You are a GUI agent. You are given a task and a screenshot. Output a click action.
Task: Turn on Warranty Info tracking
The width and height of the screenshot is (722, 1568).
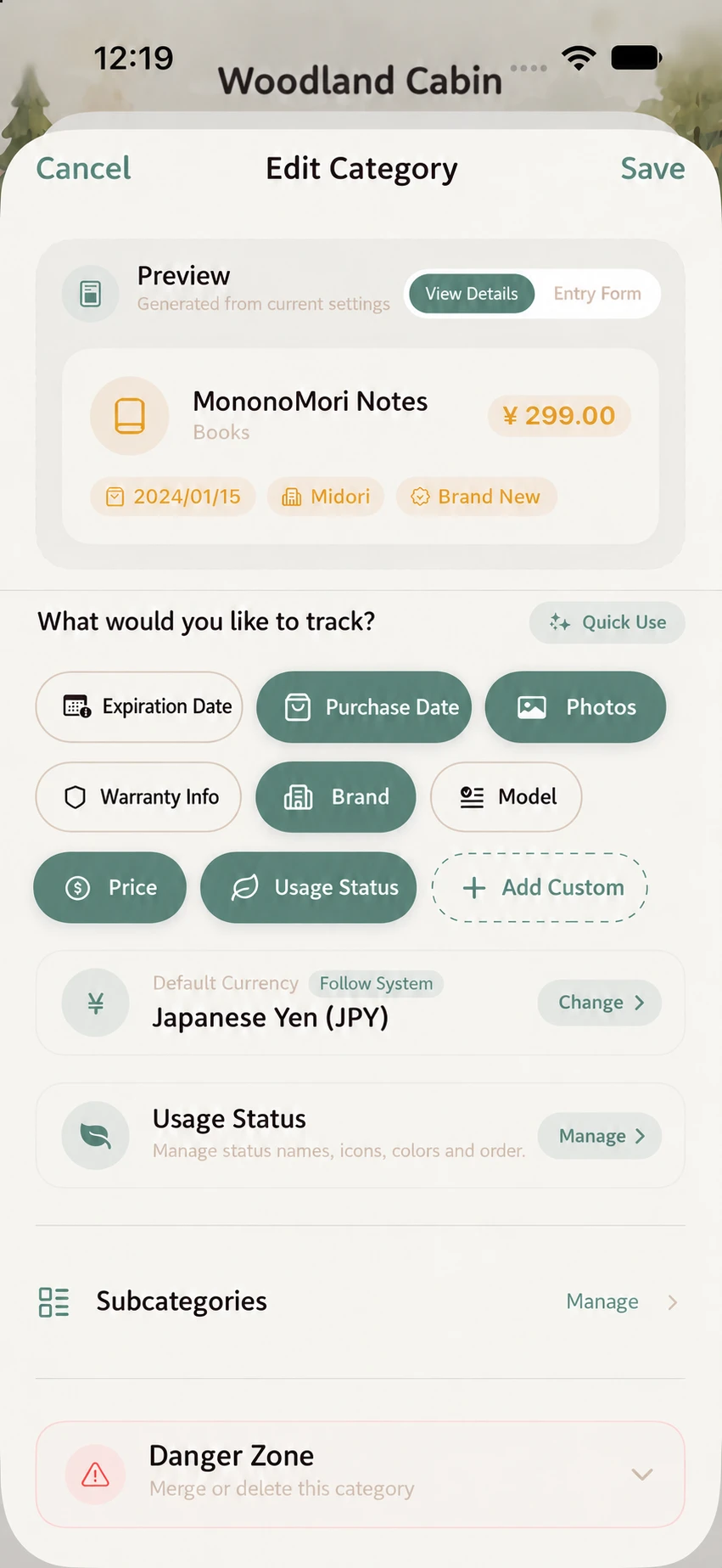(138, 796)
